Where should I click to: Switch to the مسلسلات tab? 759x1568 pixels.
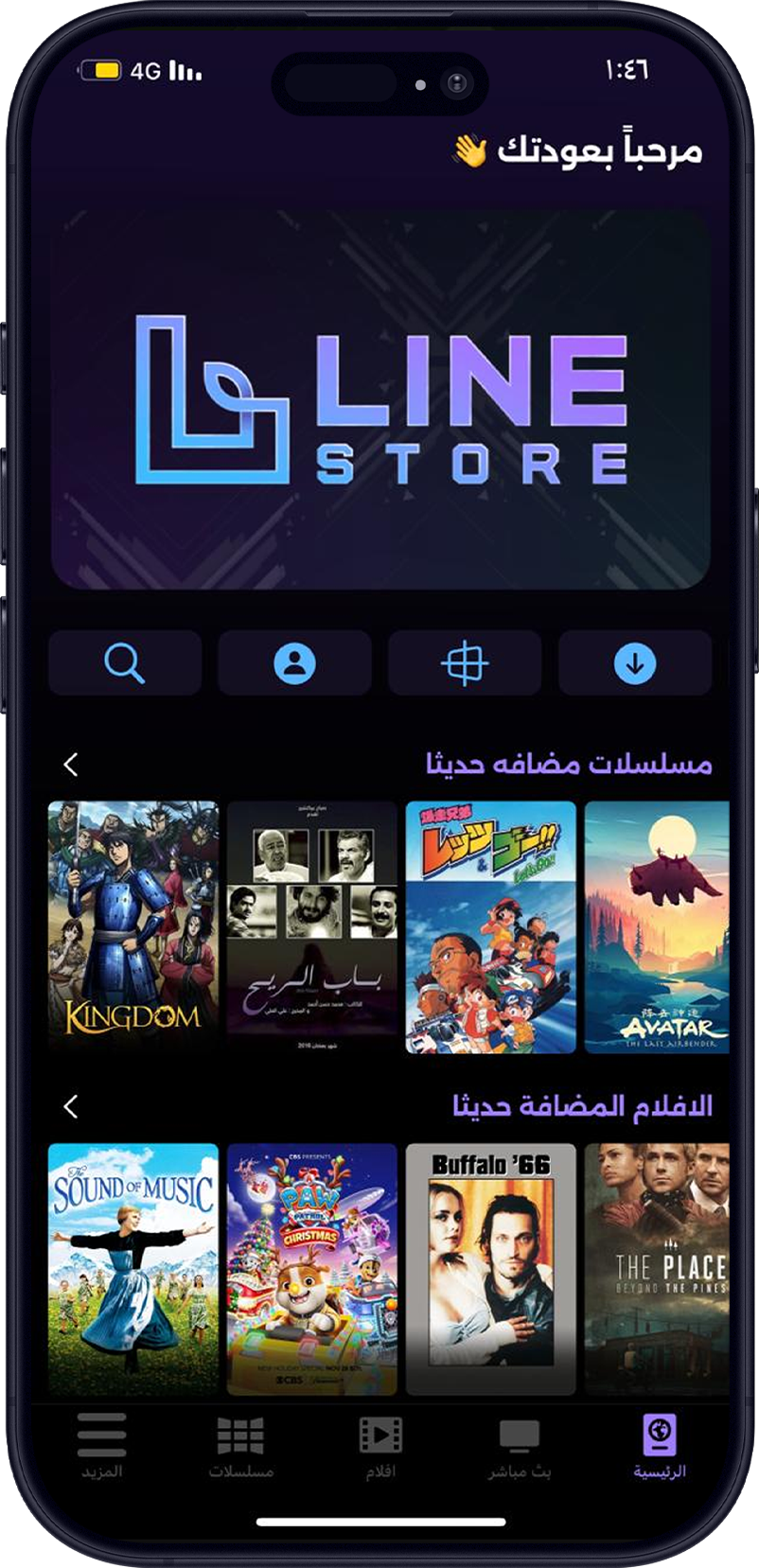click(240, 1446)
